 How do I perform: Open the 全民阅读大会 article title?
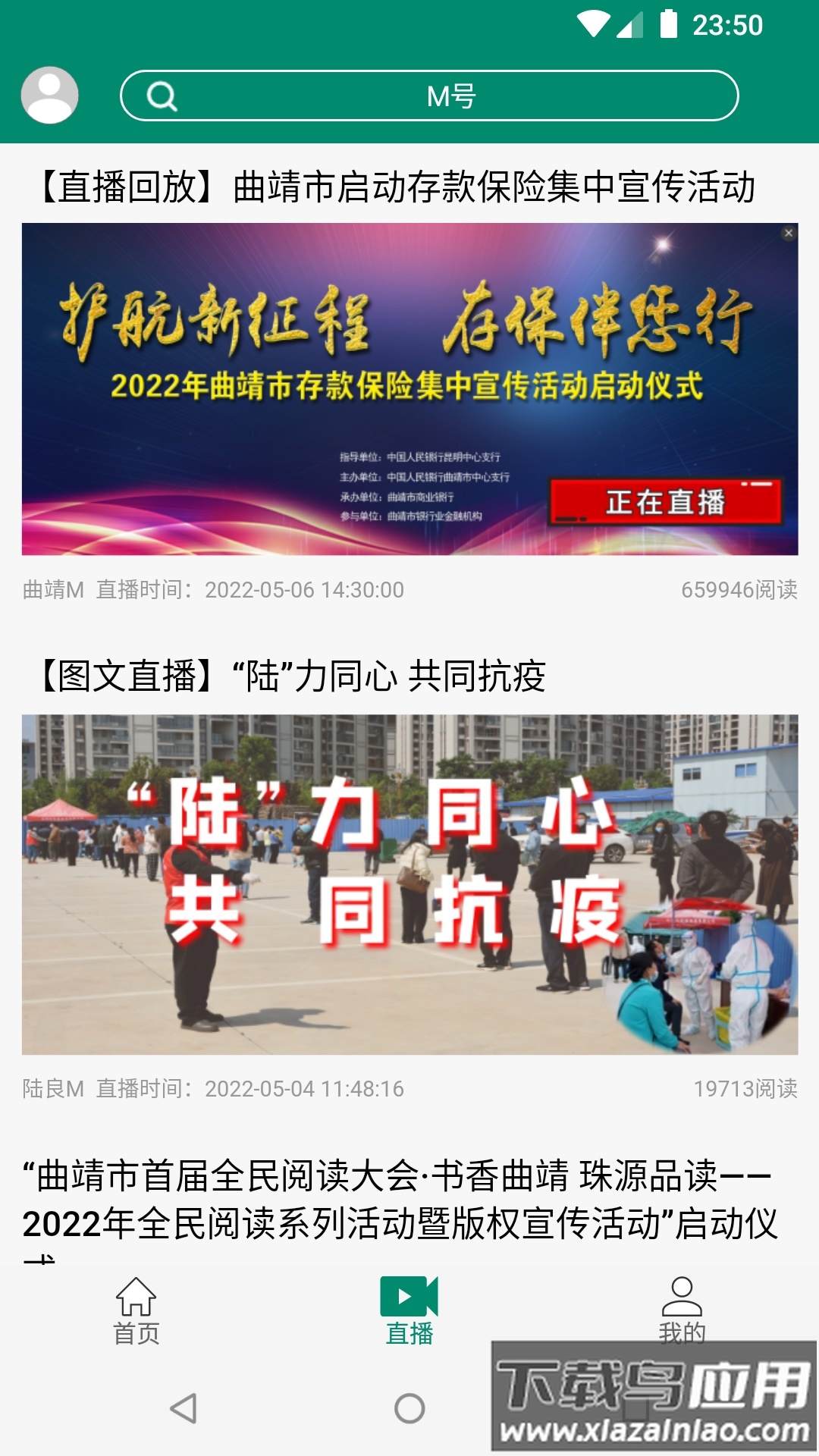pos(400,1200)
